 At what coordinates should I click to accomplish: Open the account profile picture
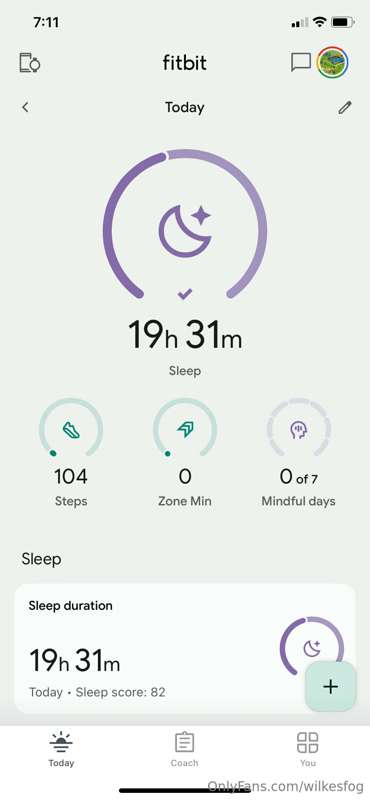point(333,63)
